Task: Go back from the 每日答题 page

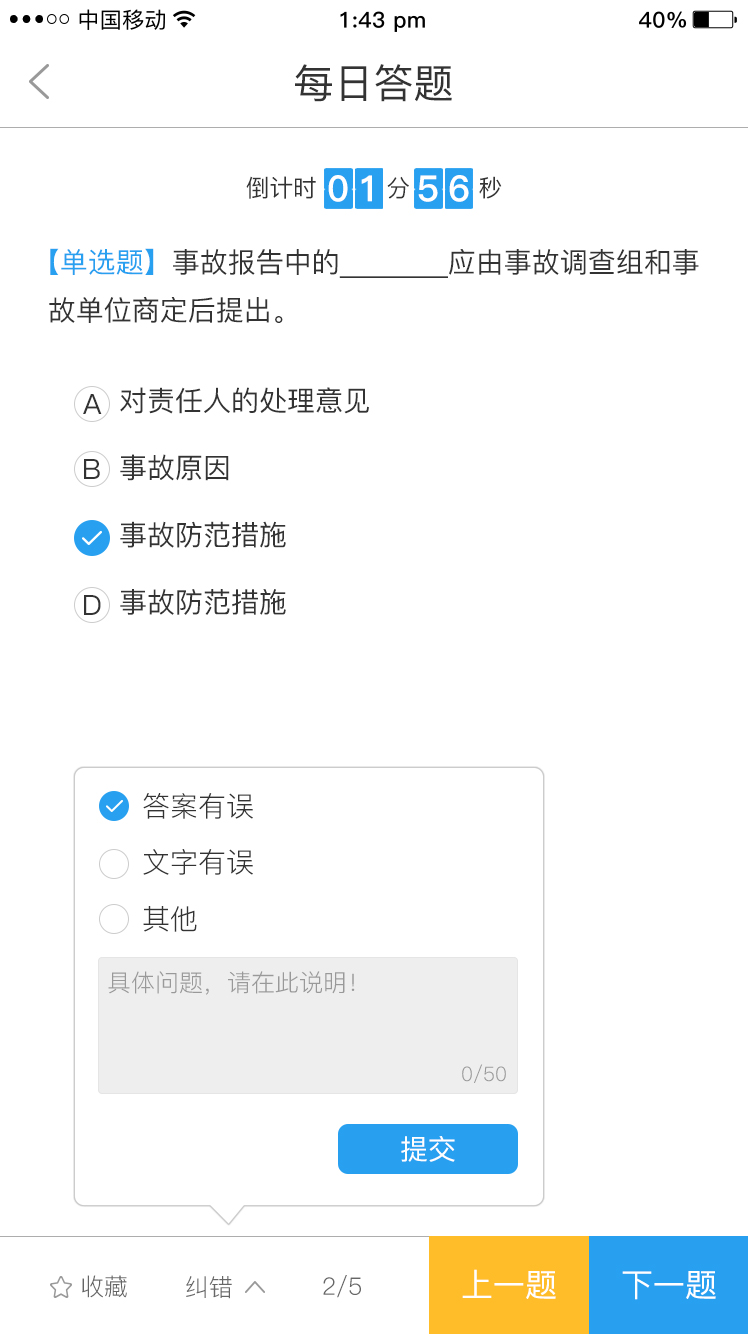Action: [40, 82]
